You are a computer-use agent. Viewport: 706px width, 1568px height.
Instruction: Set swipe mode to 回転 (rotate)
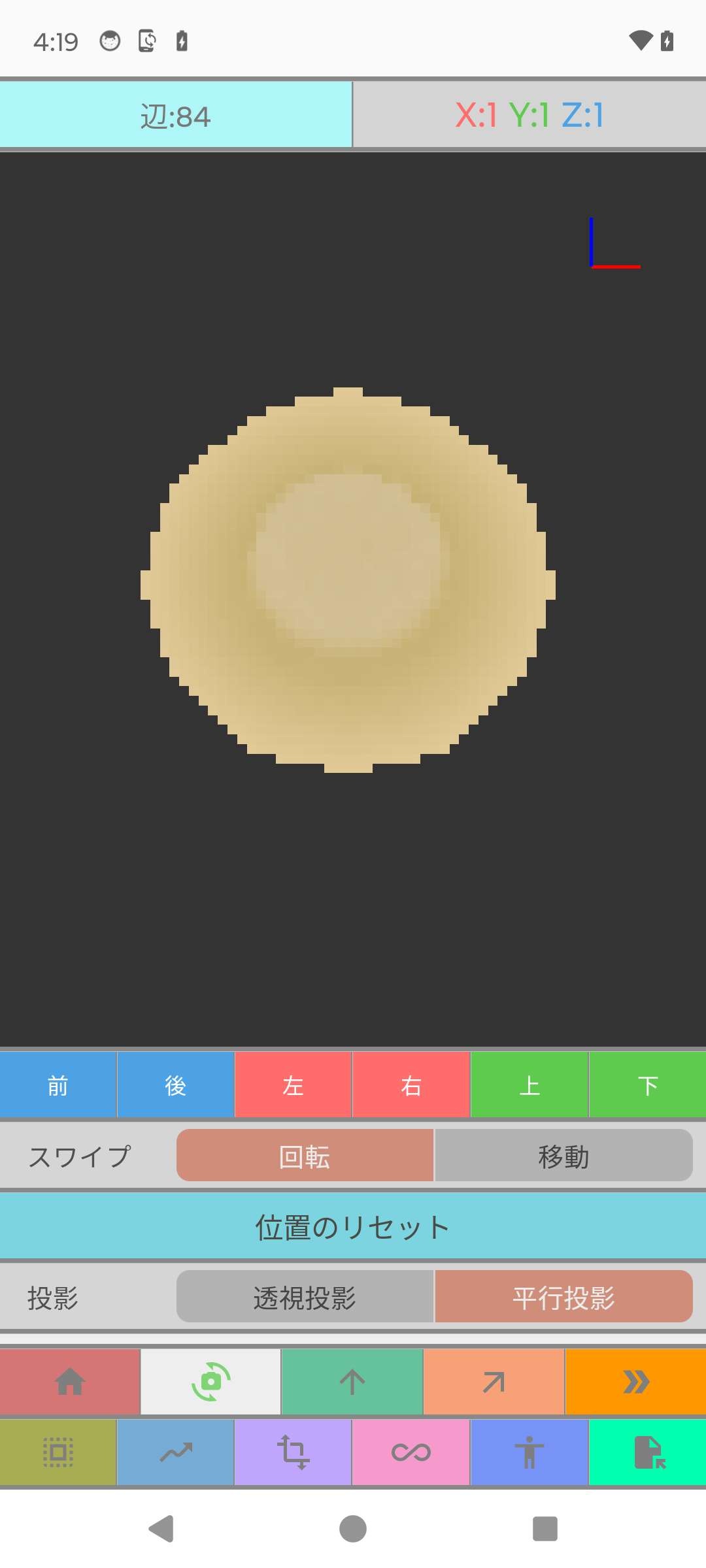(x=305, y=1156)
